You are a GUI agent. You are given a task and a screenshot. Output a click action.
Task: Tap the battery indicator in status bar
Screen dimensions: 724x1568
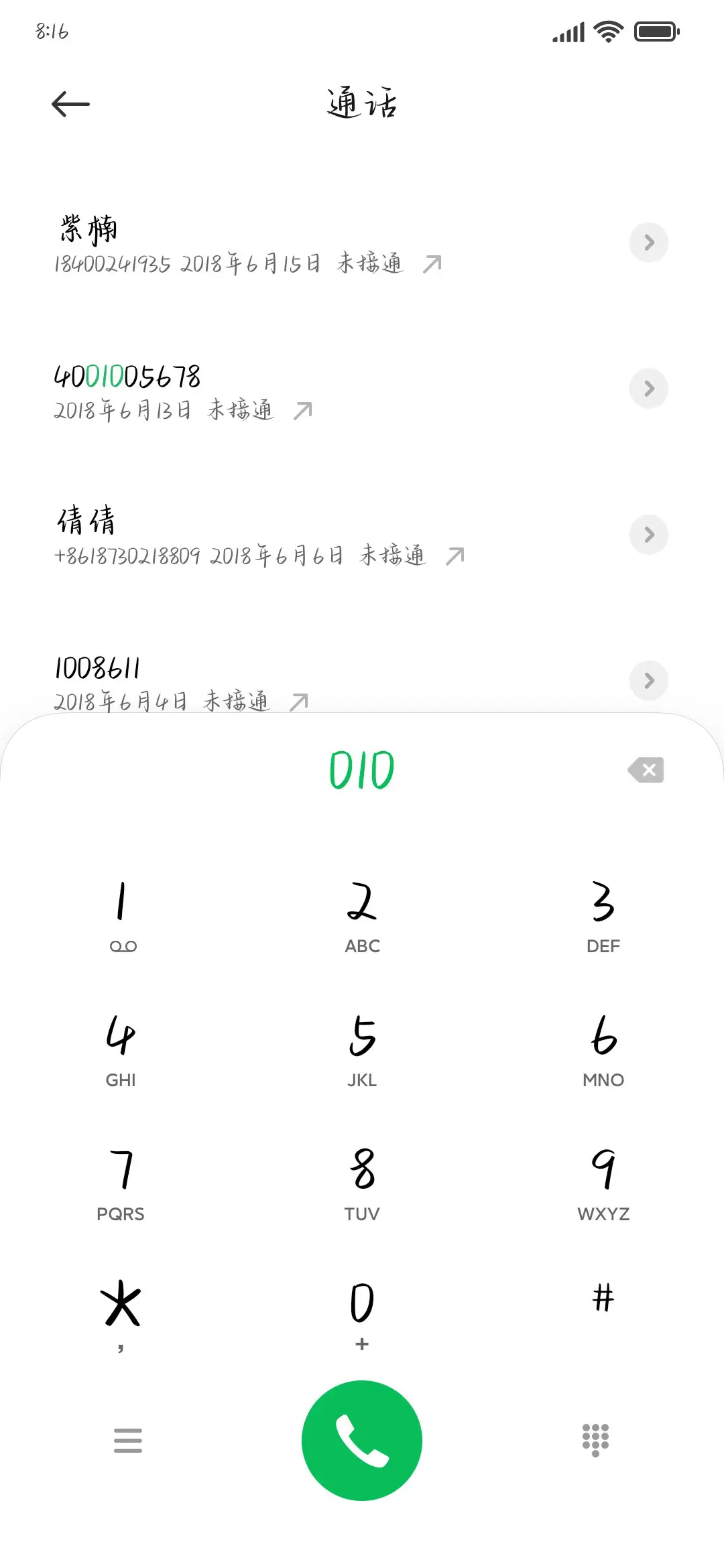656,31
